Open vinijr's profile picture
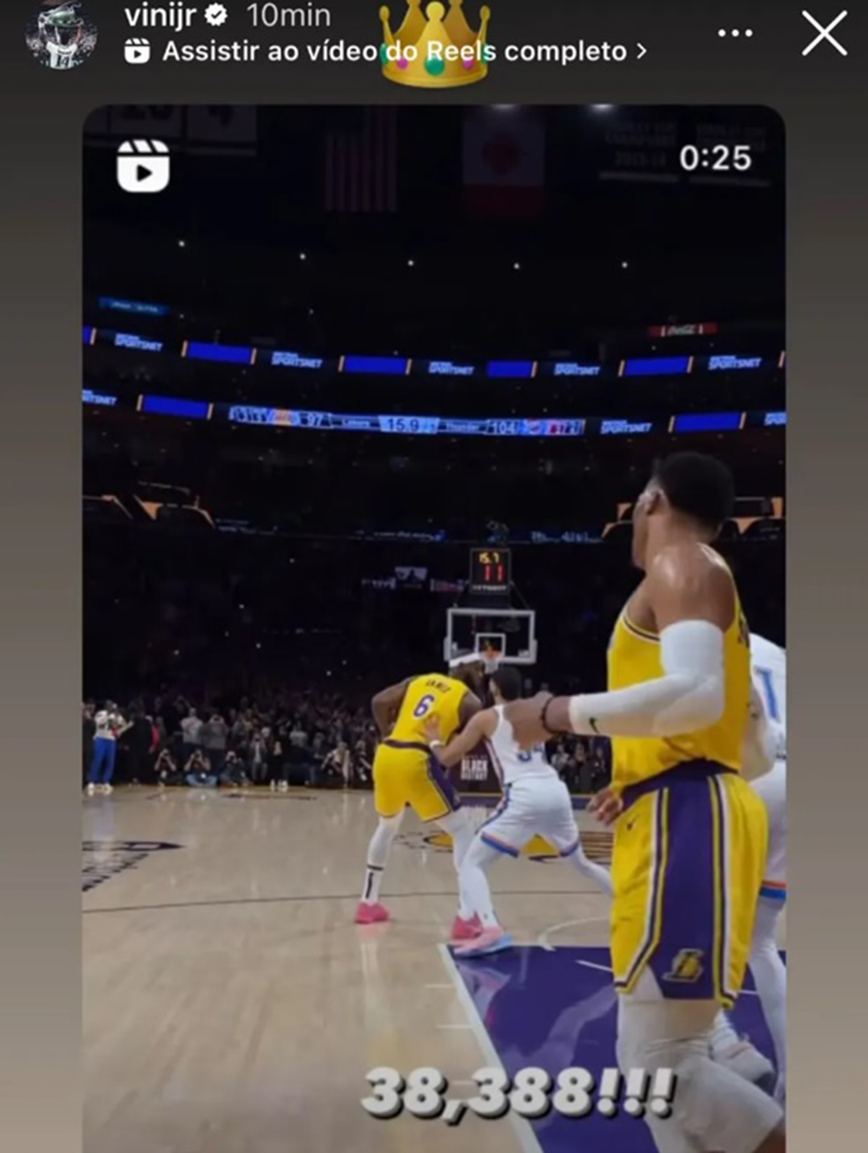This screenshot has width=868, height=1153. coord(60,34)
